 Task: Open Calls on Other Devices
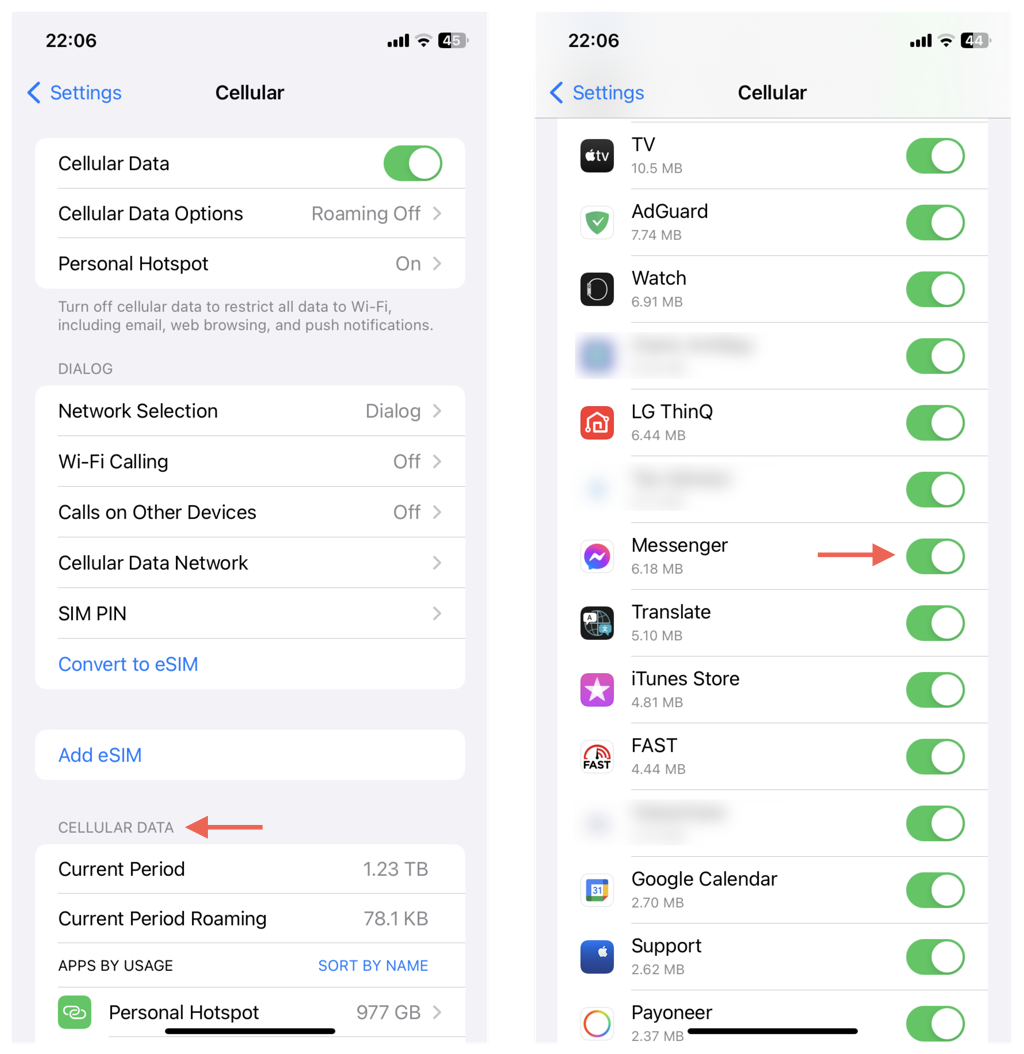tap(250, 512)
